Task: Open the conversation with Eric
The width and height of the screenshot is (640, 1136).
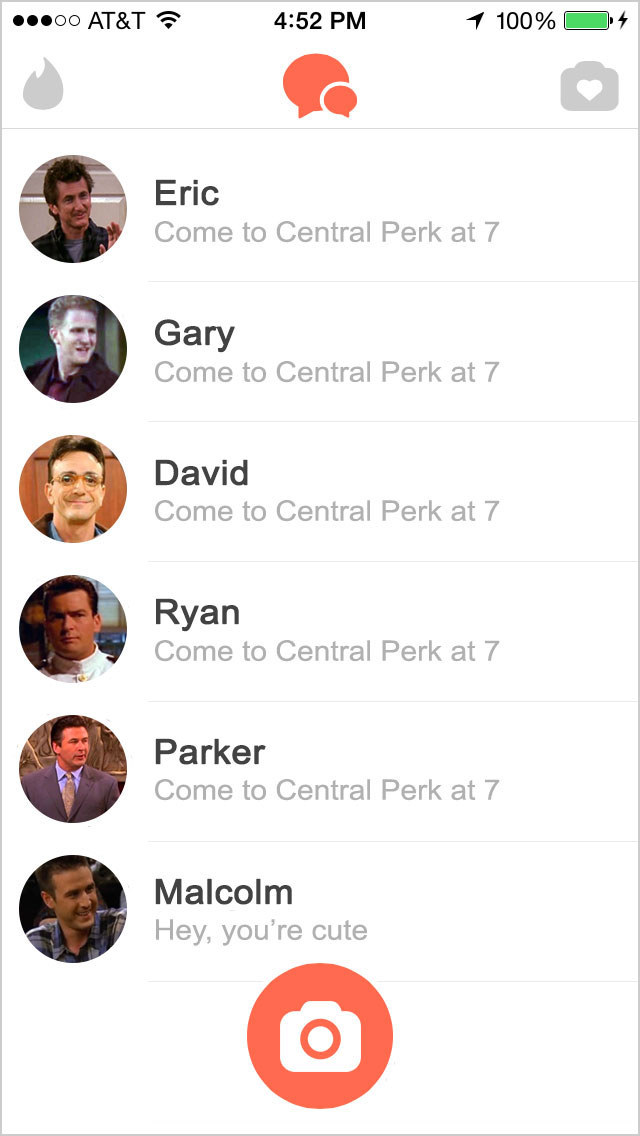Action: coord(320,211)
